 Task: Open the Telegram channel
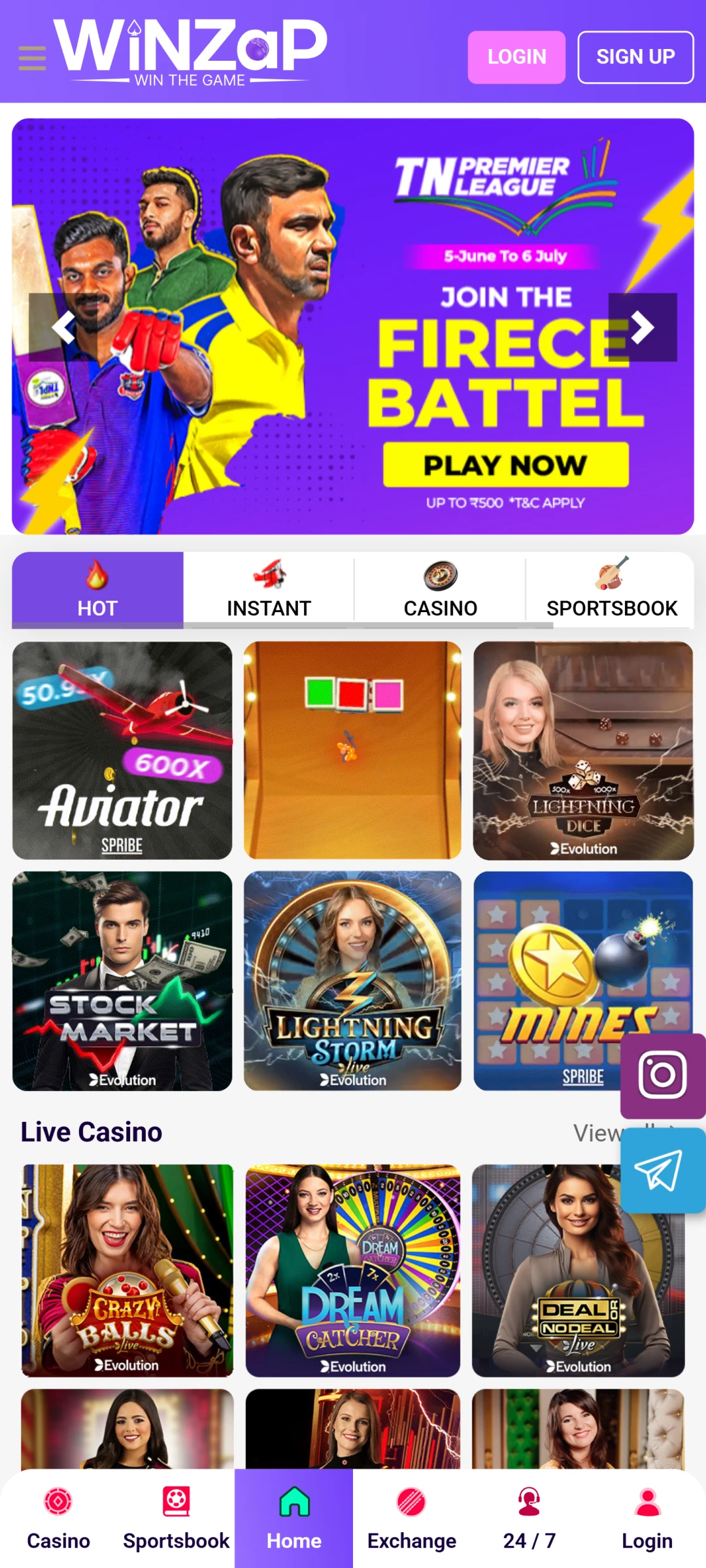pos(662,1171)
